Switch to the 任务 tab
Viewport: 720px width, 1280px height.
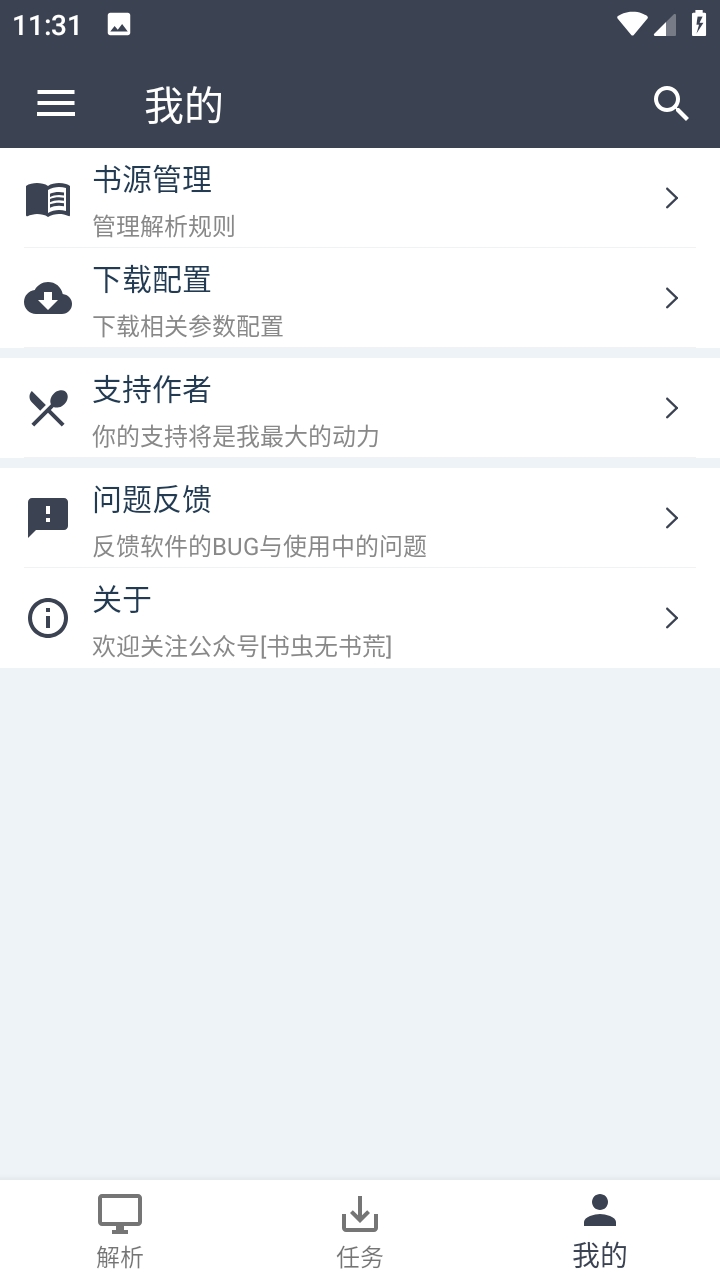[359, 1228]
